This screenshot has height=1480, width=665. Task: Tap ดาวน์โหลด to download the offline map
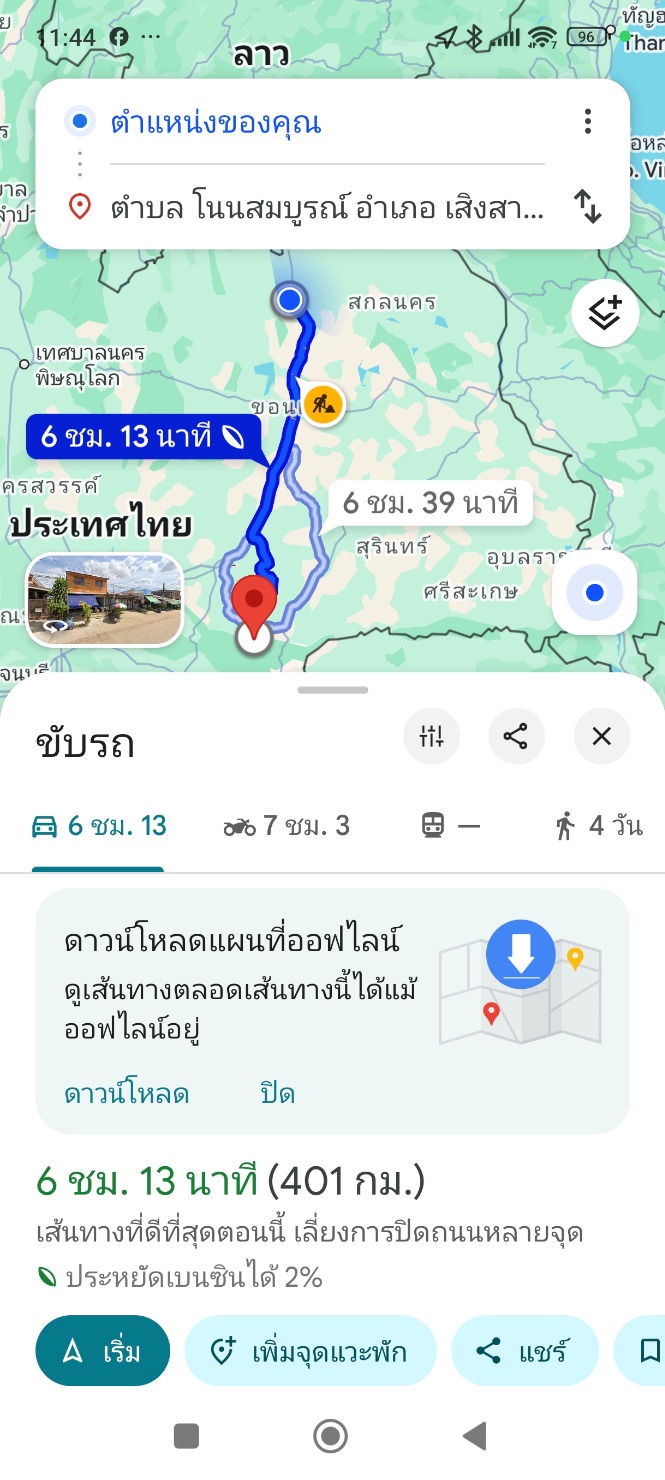pos(127,1093)
